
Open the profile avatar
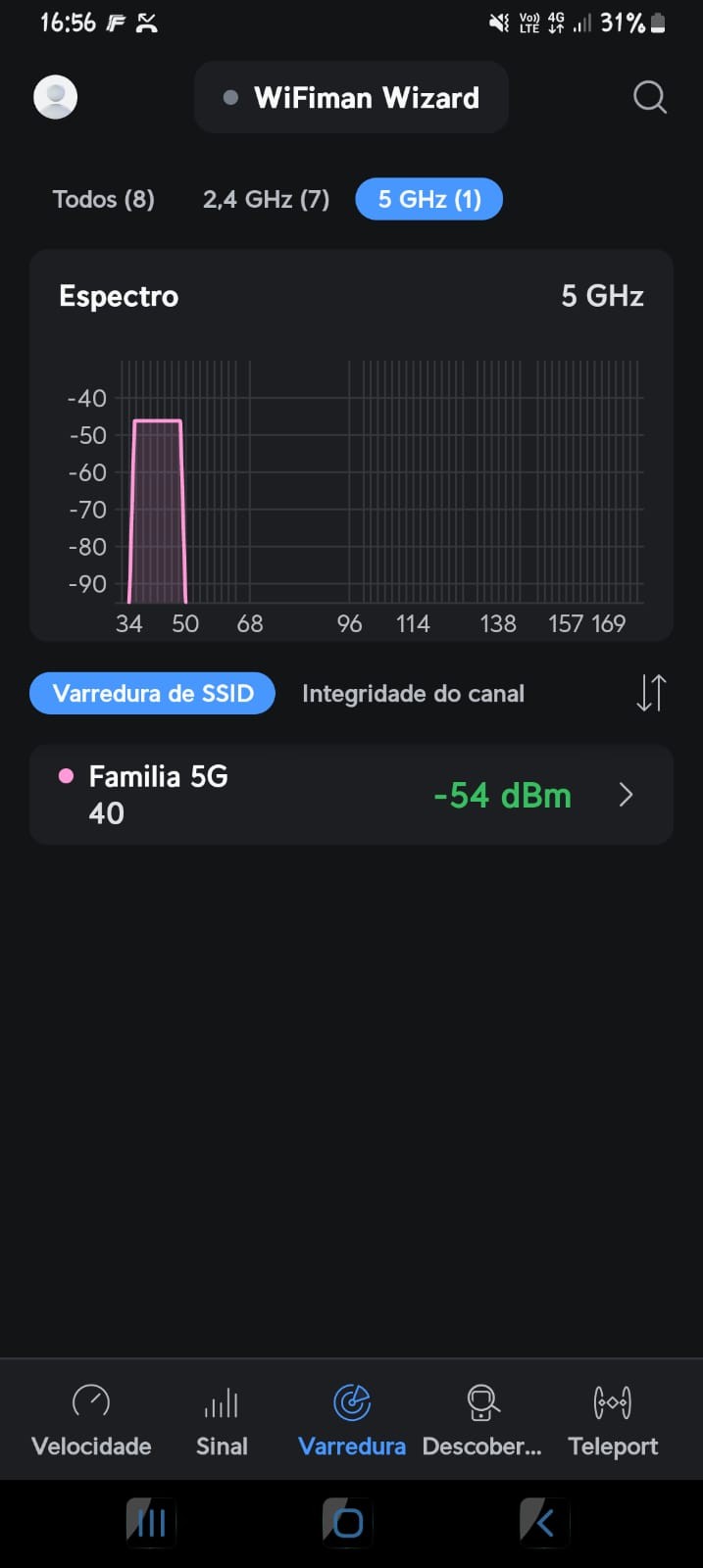tap(56, 97)
